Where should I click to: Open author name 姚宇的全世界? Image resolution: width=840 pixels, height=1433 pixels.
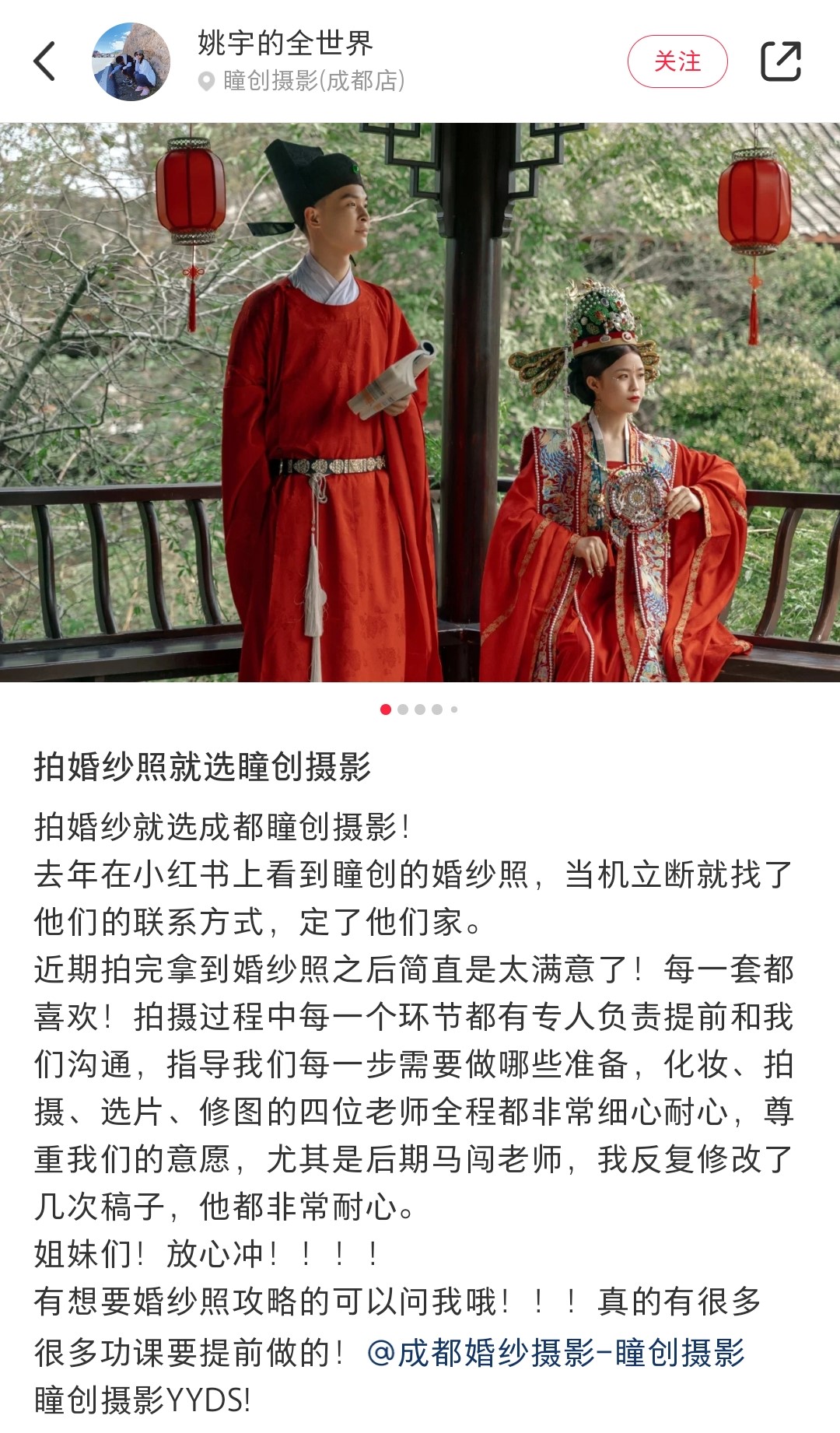[285, 43]
